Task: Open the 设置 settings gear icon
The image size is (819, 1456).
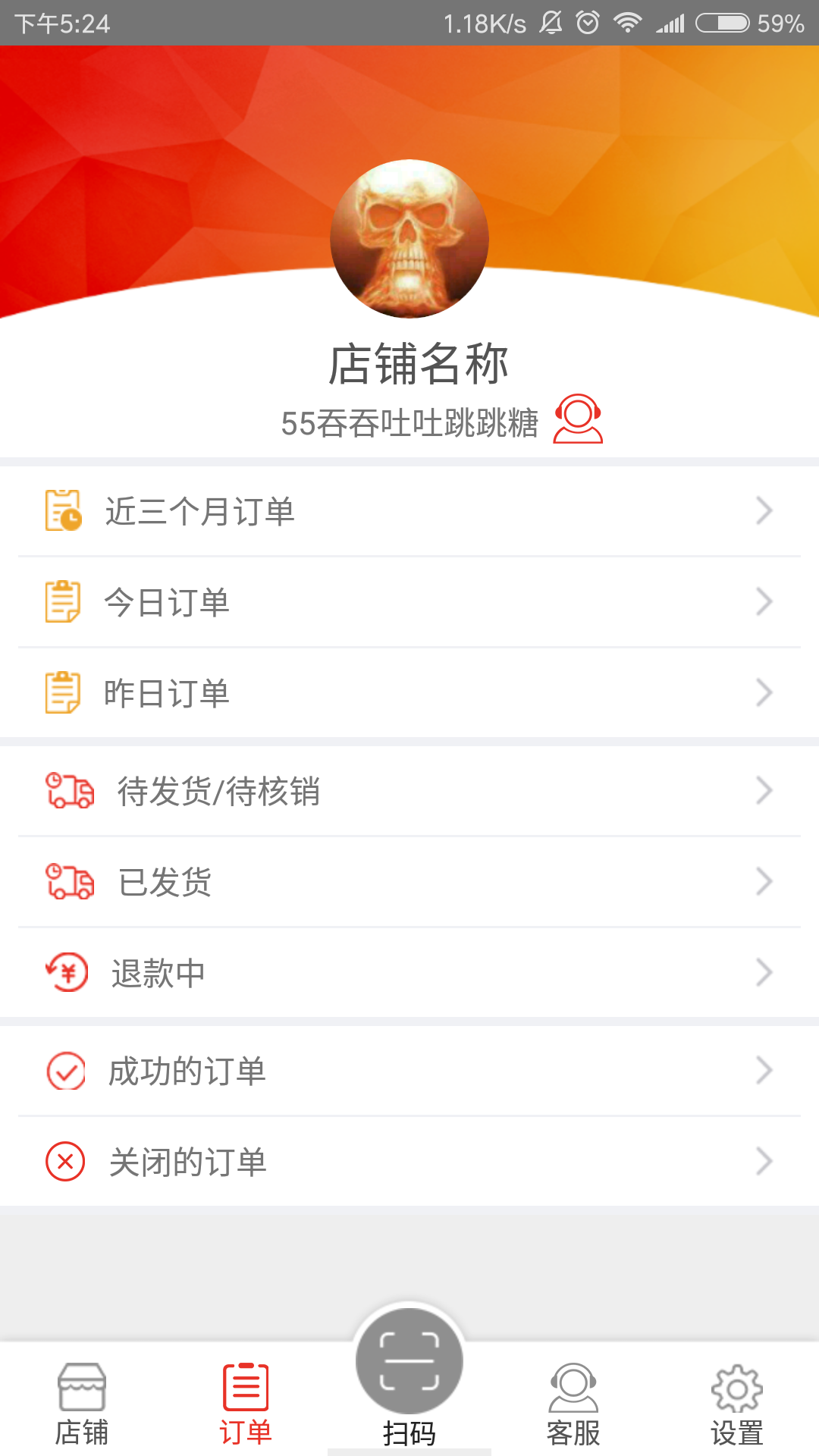Action: [736, 1390]
